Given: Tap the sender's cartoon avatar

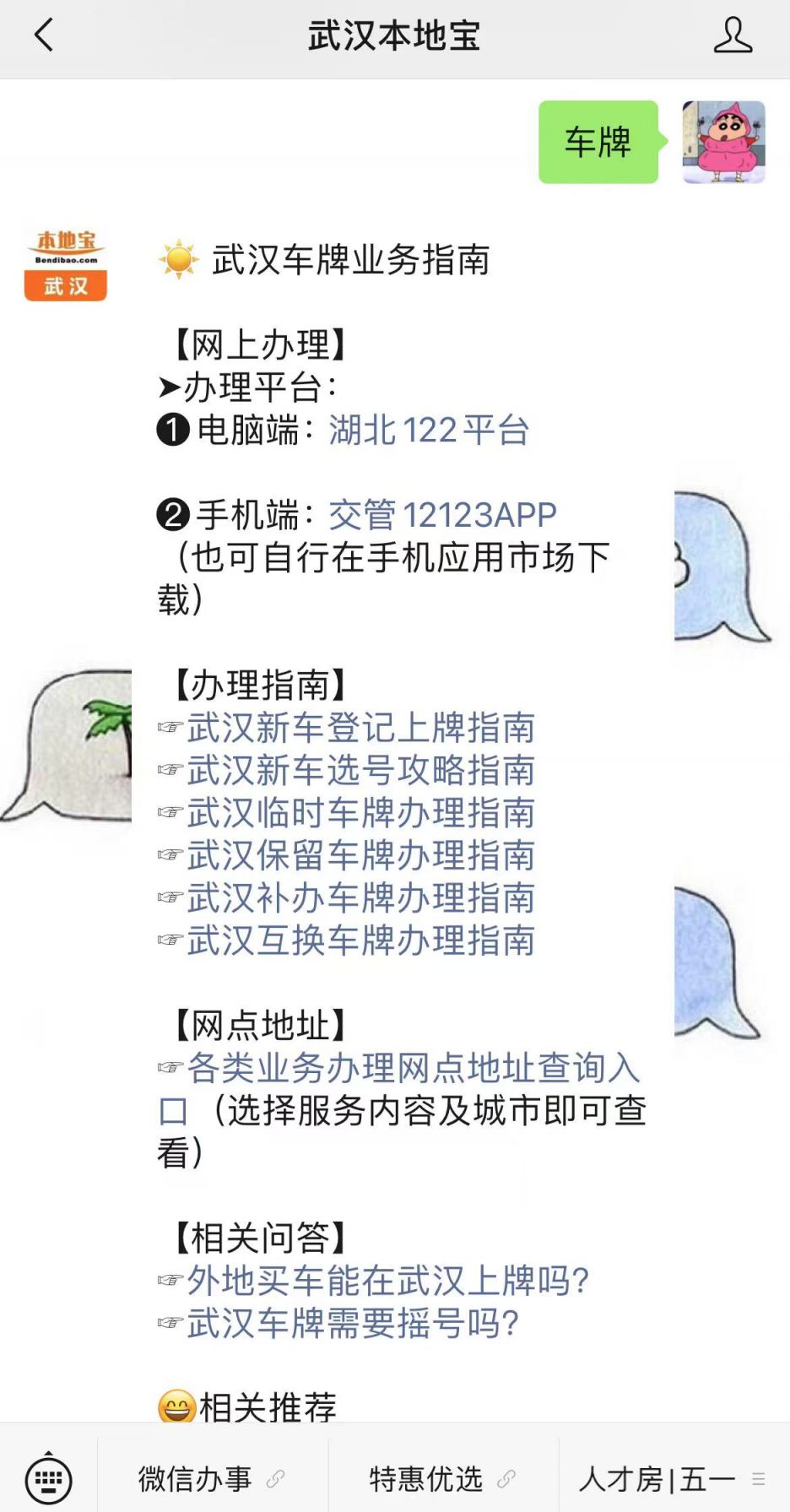Looking at the screenshot, I should (723, 142).
